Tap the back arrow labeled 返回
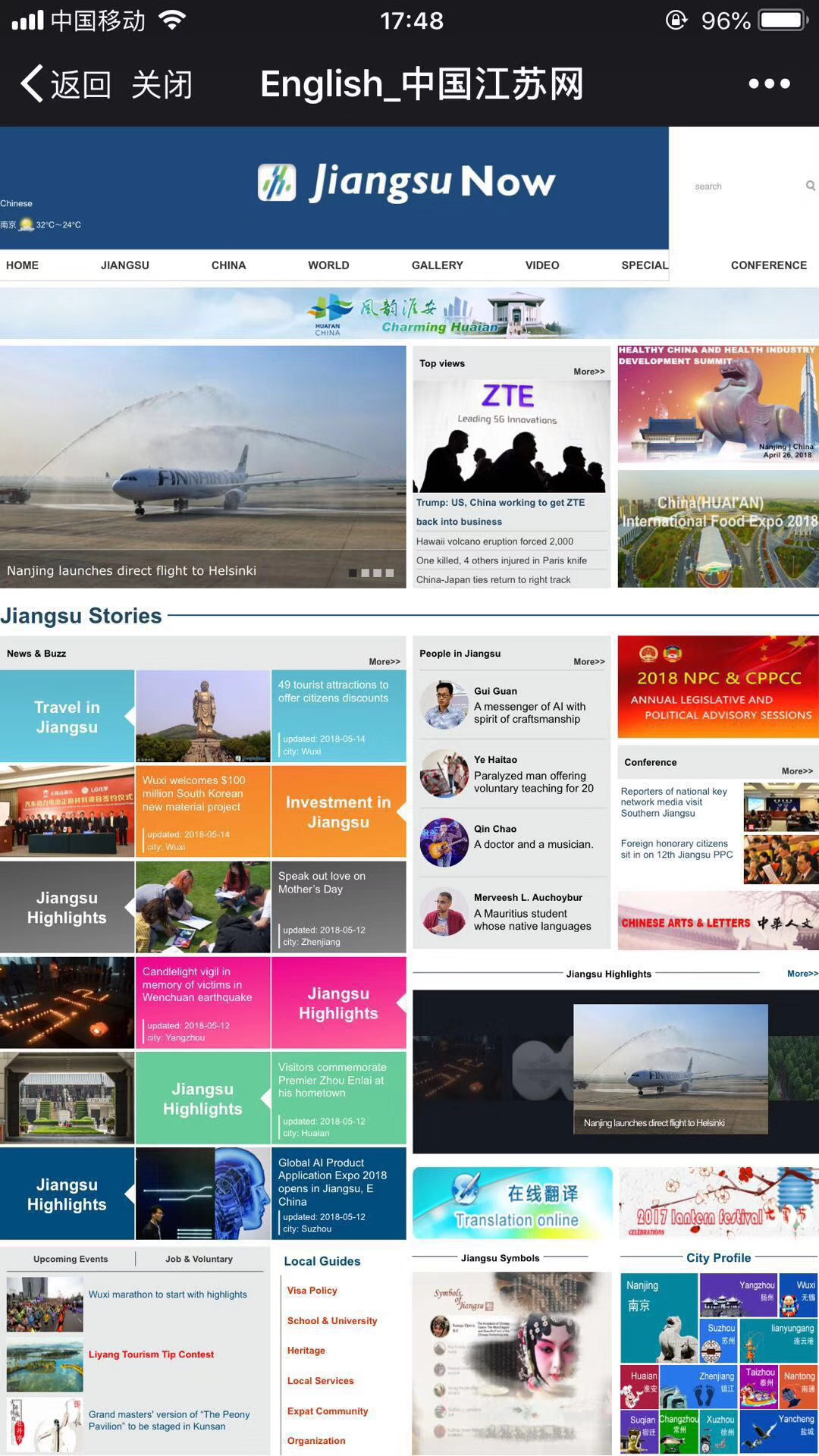Screen dimensions: 819x1456 [x=67, y=84]
